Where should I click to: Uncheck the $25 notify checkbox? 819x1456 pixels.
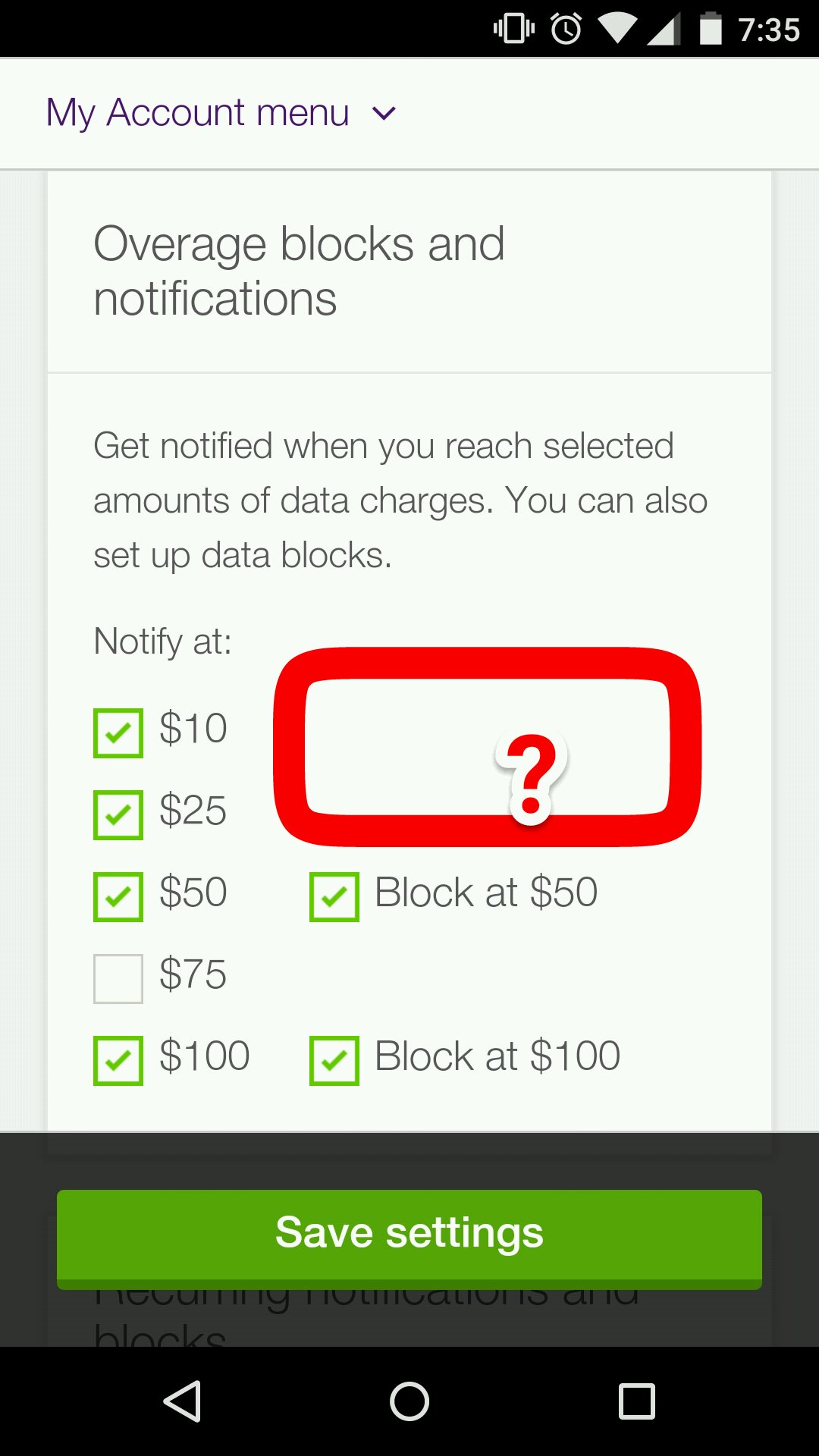coord(118,815)
